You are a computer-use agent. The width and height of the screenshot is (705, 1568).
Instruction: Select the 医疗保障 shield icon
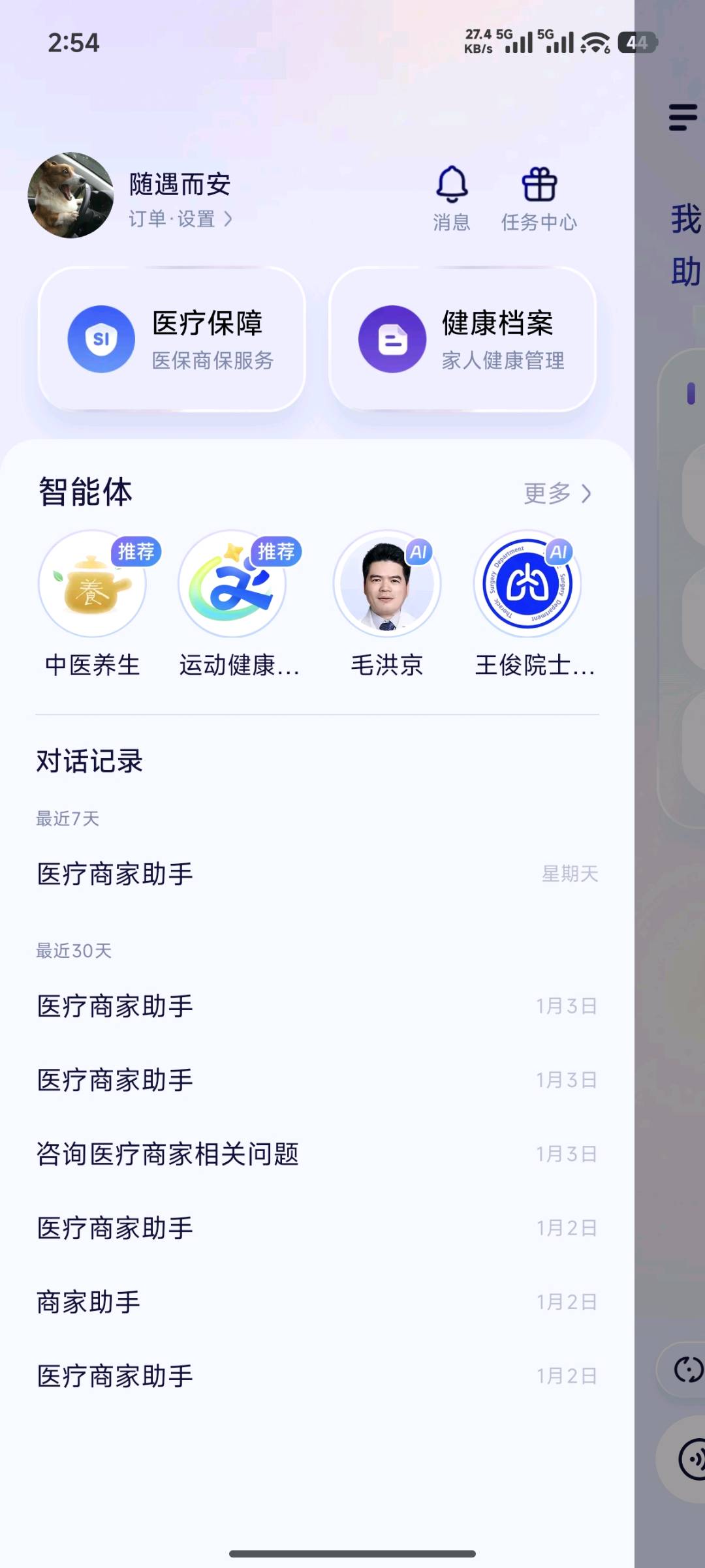click(x=101, y=339)
